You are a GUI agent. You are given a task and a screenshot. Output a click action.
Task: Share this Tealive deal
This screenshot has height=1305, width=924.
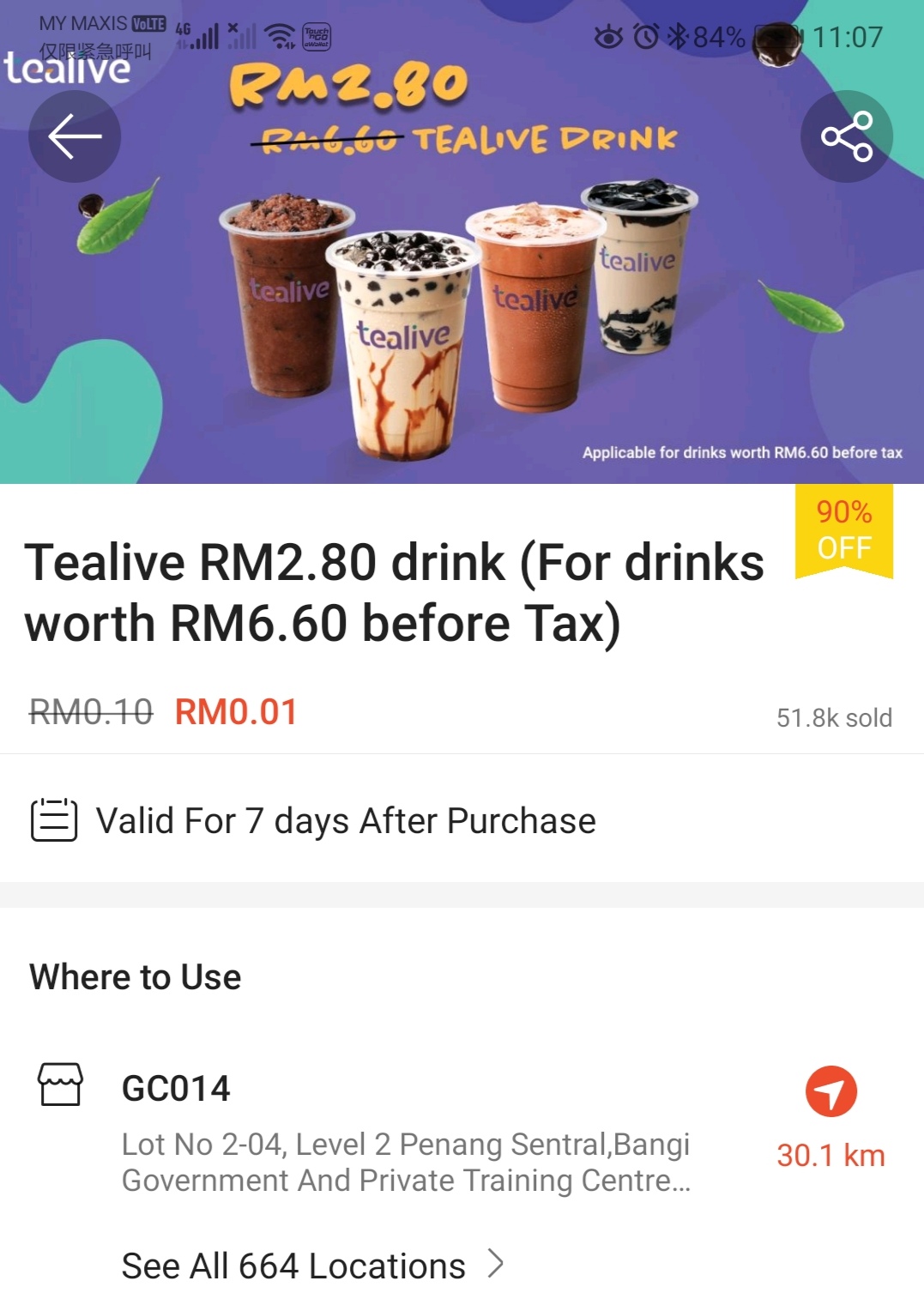(x=846, y=136)
